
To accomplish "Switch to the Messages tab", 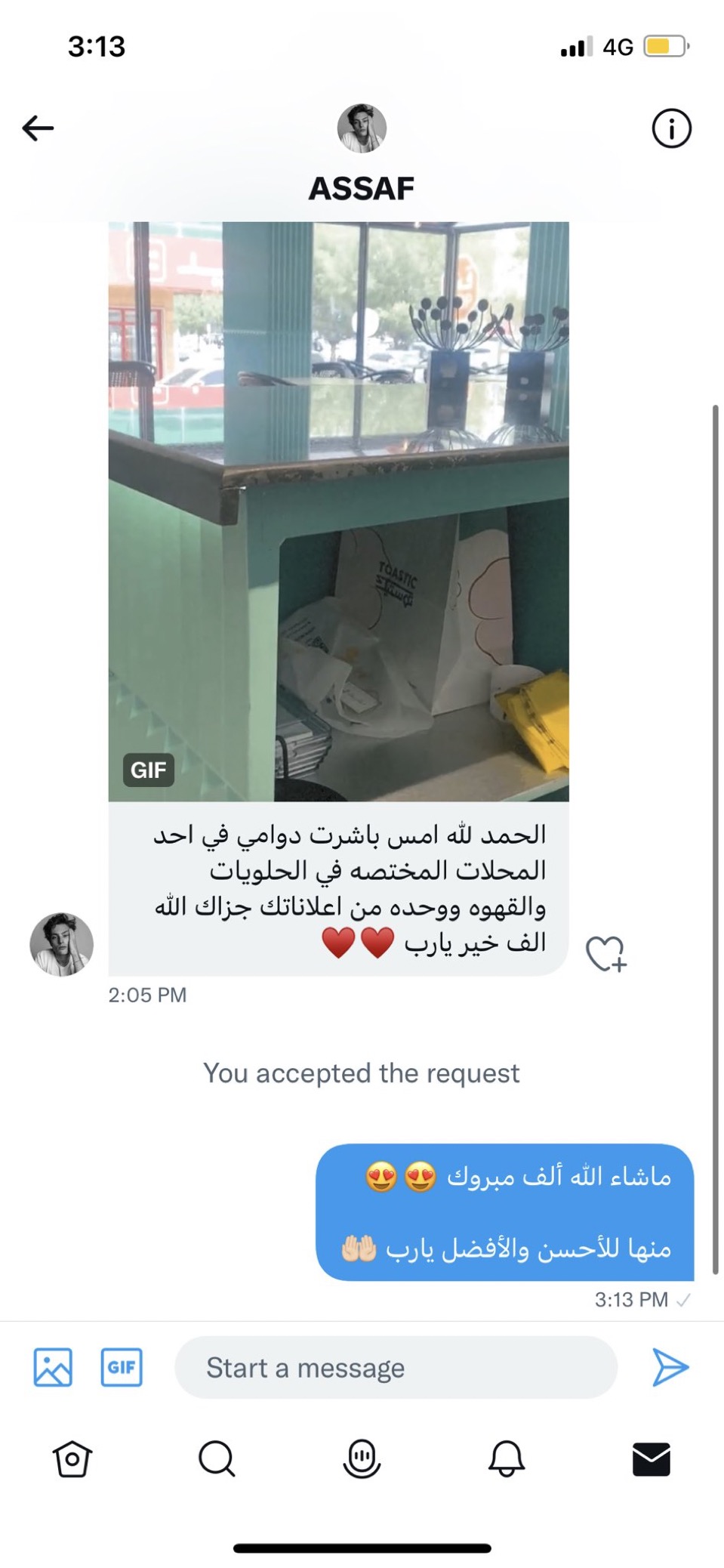I will coord(651,1458).
